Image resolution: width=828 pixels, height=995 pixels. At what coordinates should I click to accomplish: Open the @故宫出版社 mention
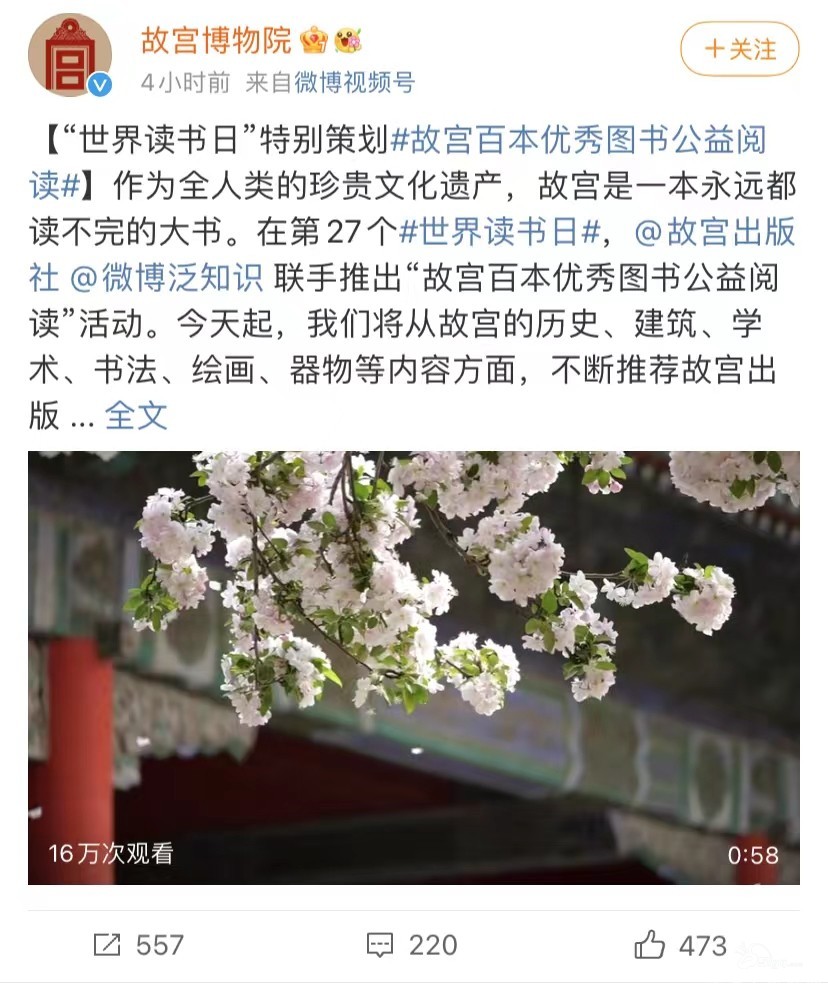(x=716, y=233)
